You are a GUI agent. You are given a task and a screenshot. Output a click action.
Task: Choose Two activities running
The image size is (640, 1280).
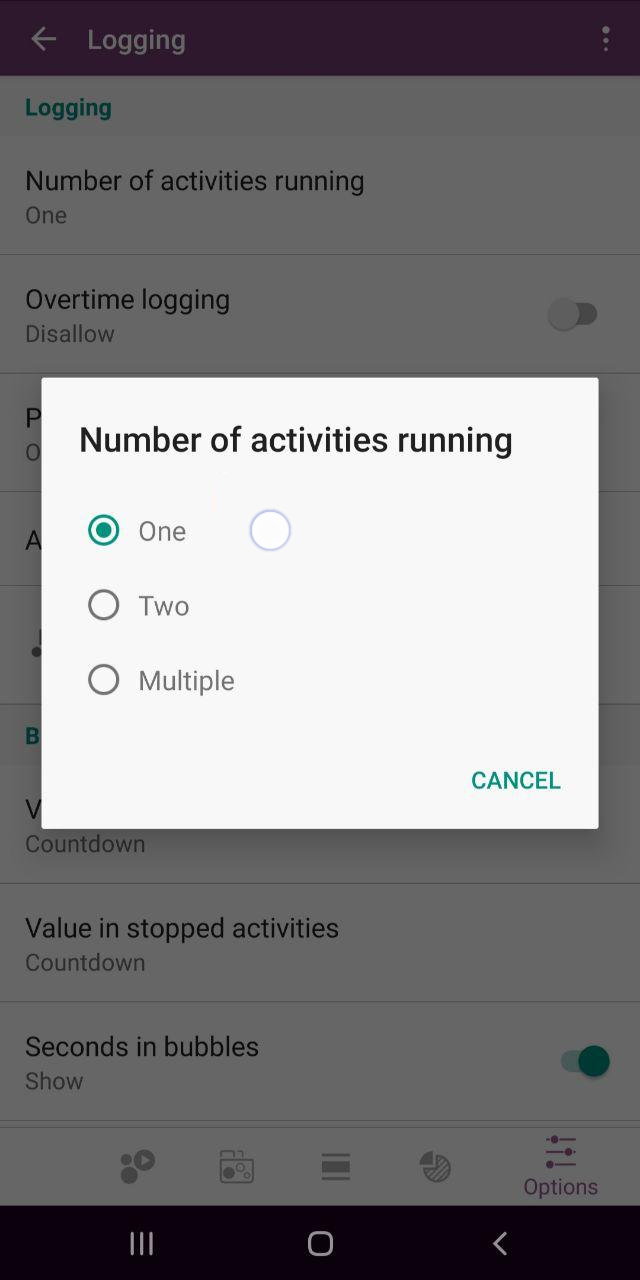(104, 605)
